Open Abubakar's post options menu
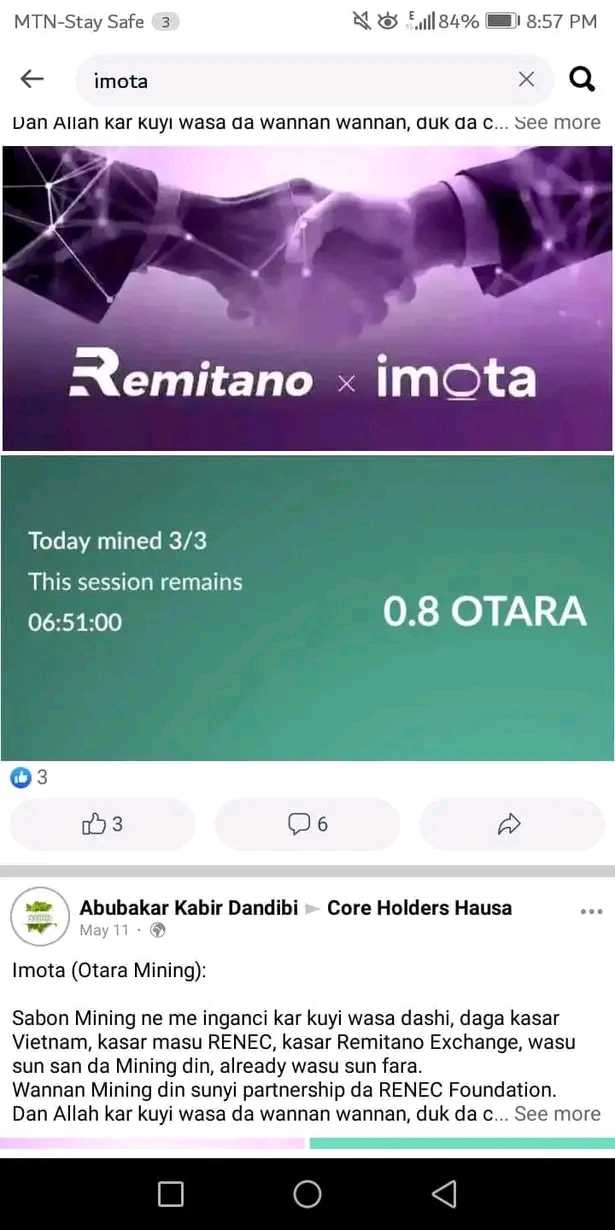Viewport: 615px width, 1230px height. click(x=591, y=912)
